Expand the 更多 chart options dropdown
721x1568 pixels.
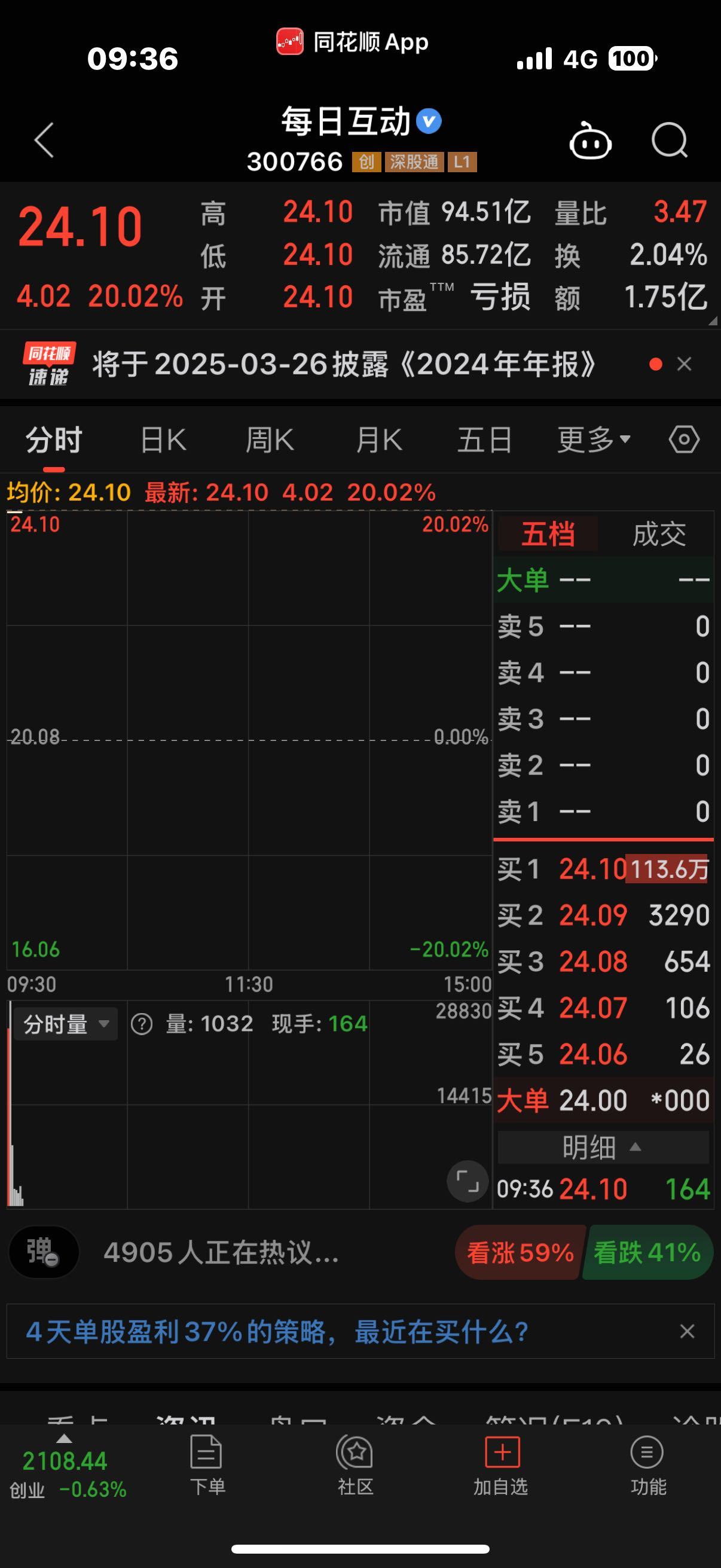[x=594, y=440]
